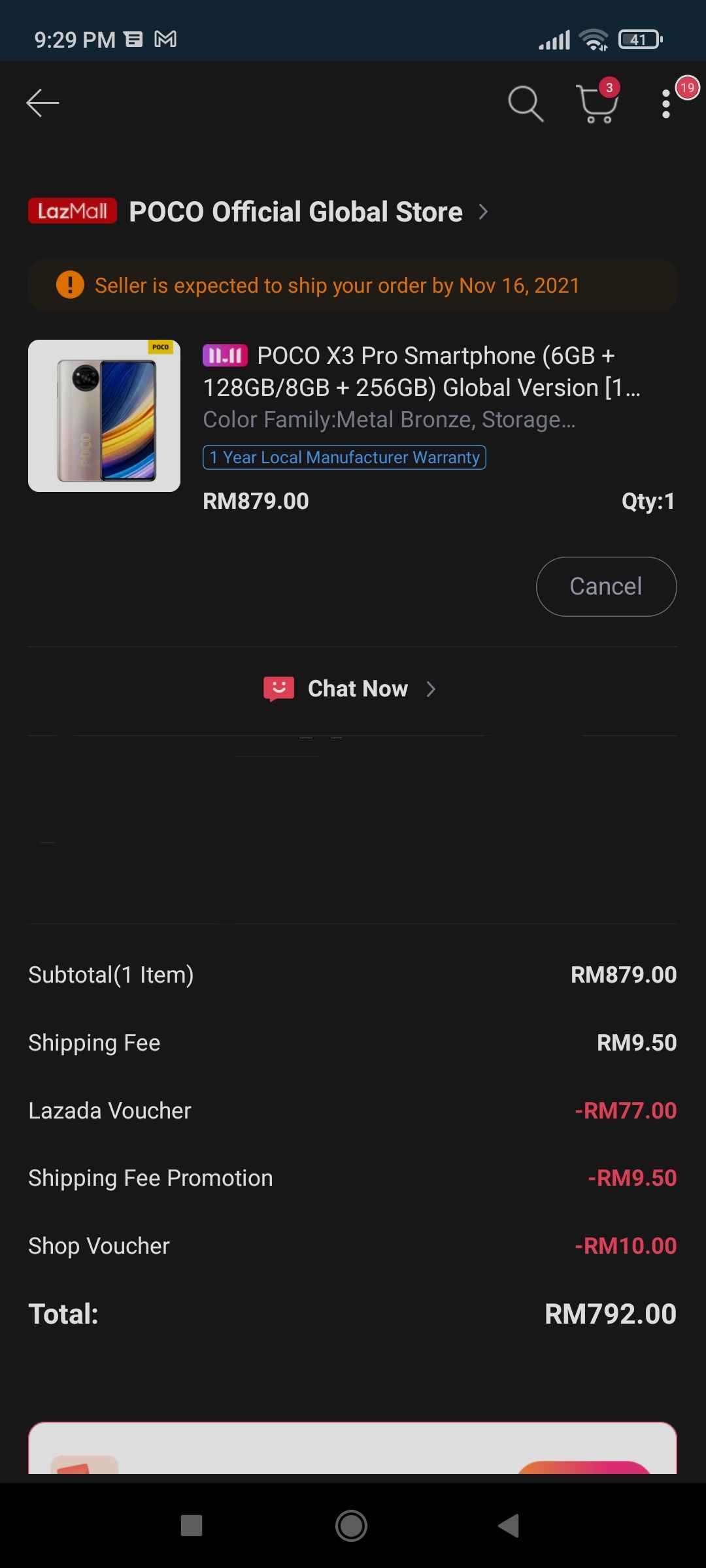Open the three-dot overflow menu

[x=666, y=104]
